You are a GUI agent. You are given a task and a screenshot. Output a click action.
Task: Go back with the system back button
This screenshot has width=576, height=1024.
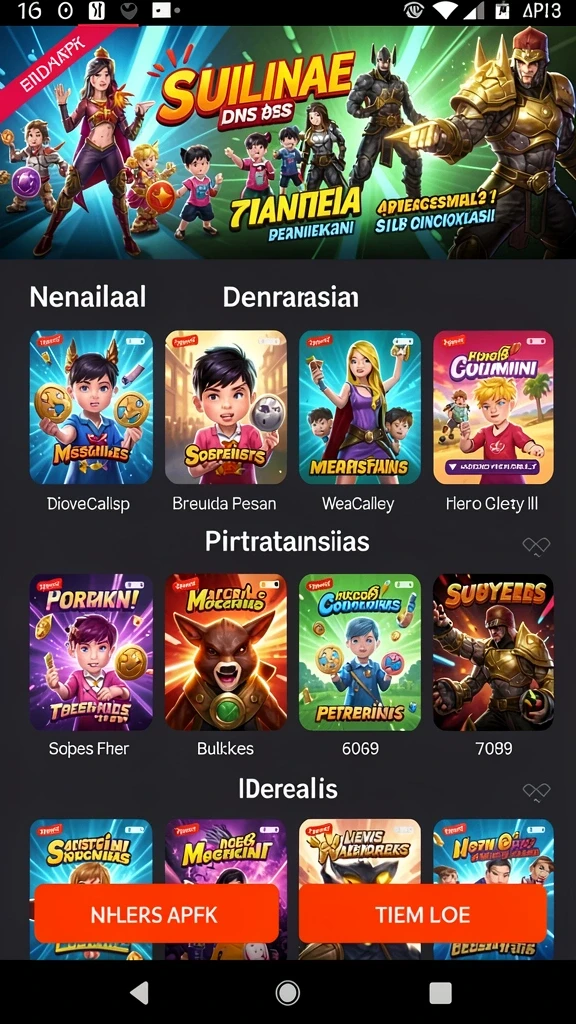coord(140,993)
